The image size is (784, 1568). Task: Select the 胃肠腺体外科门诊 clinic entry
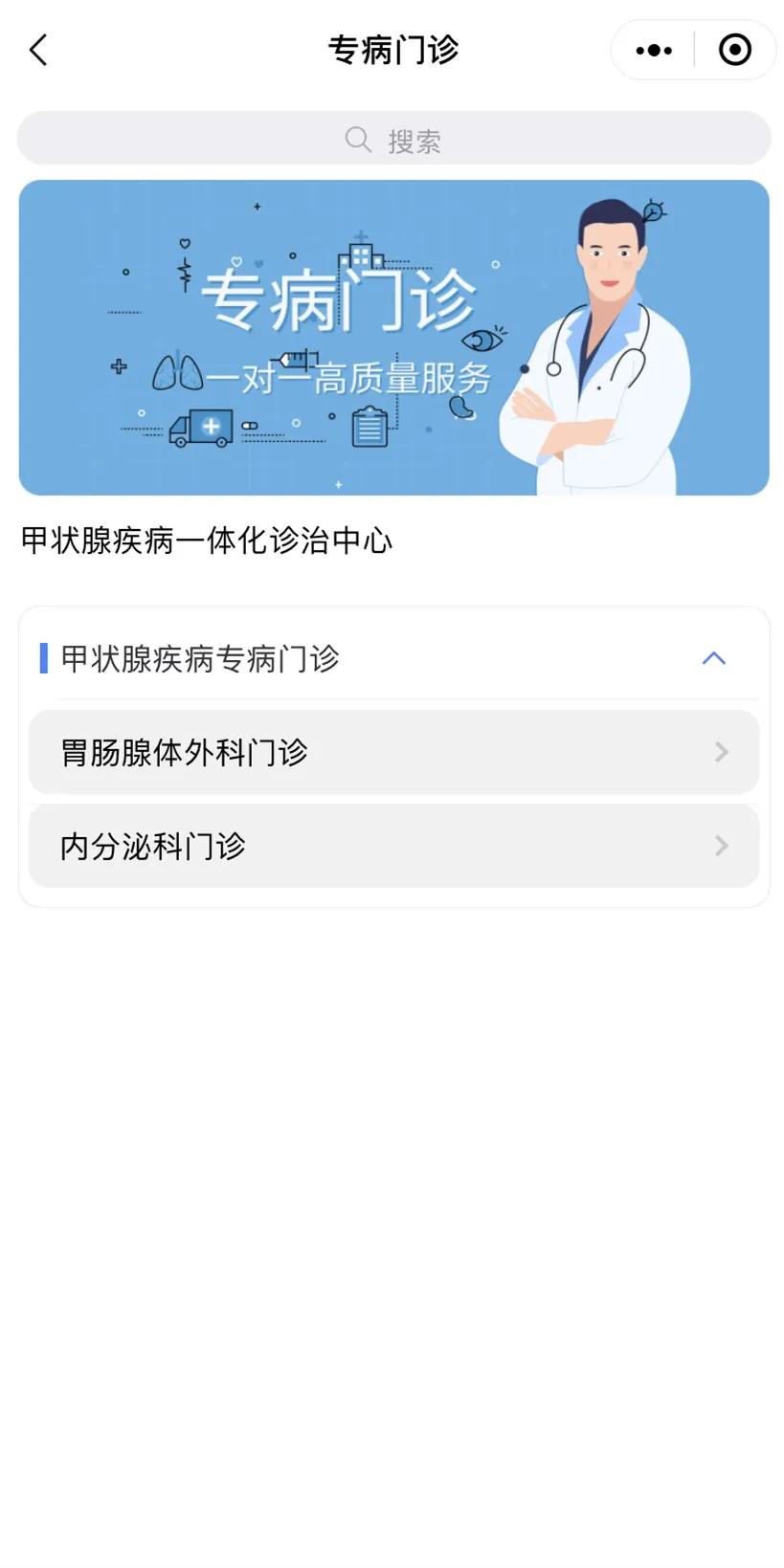tap(287, 753)
